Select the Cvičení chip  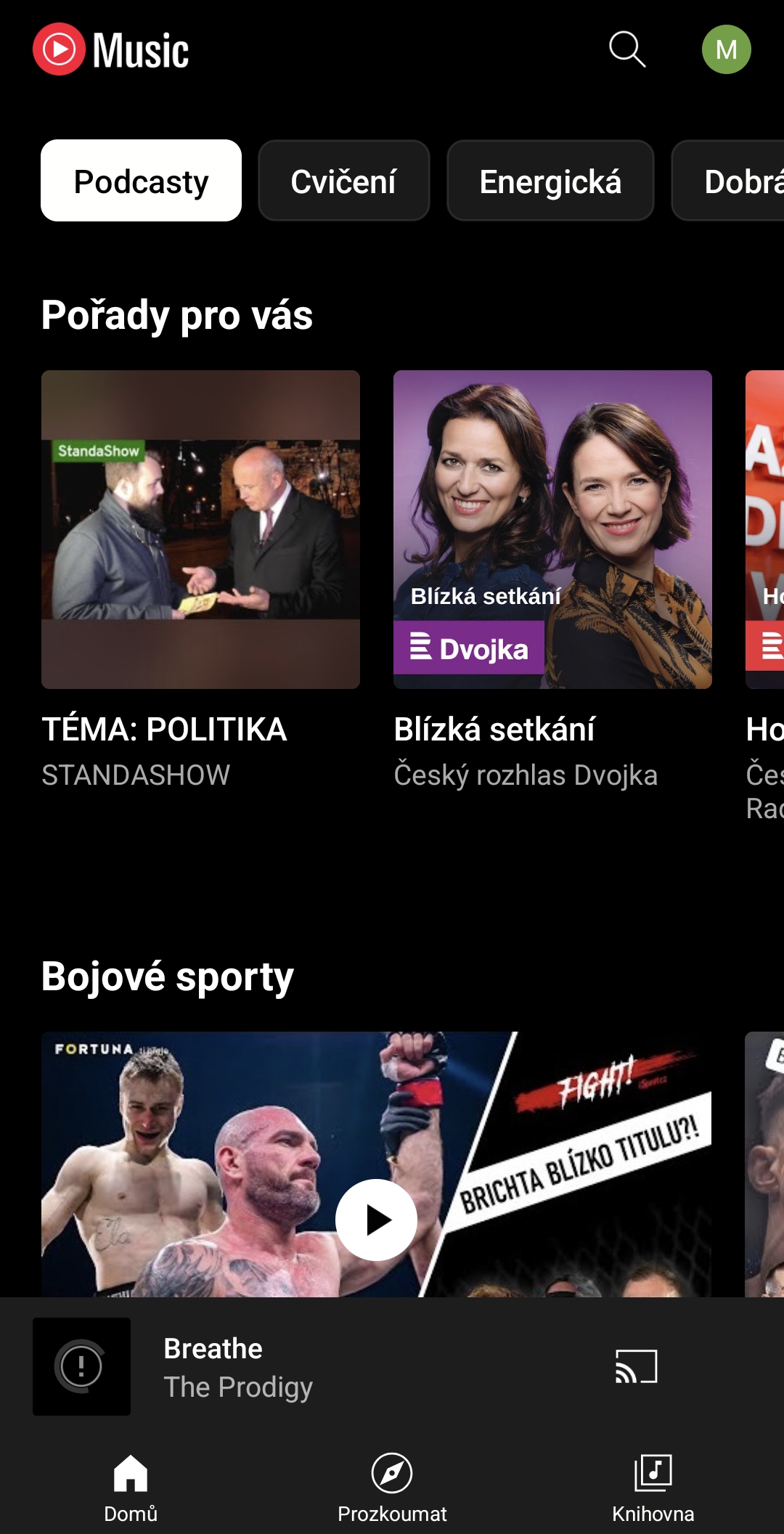343,181
